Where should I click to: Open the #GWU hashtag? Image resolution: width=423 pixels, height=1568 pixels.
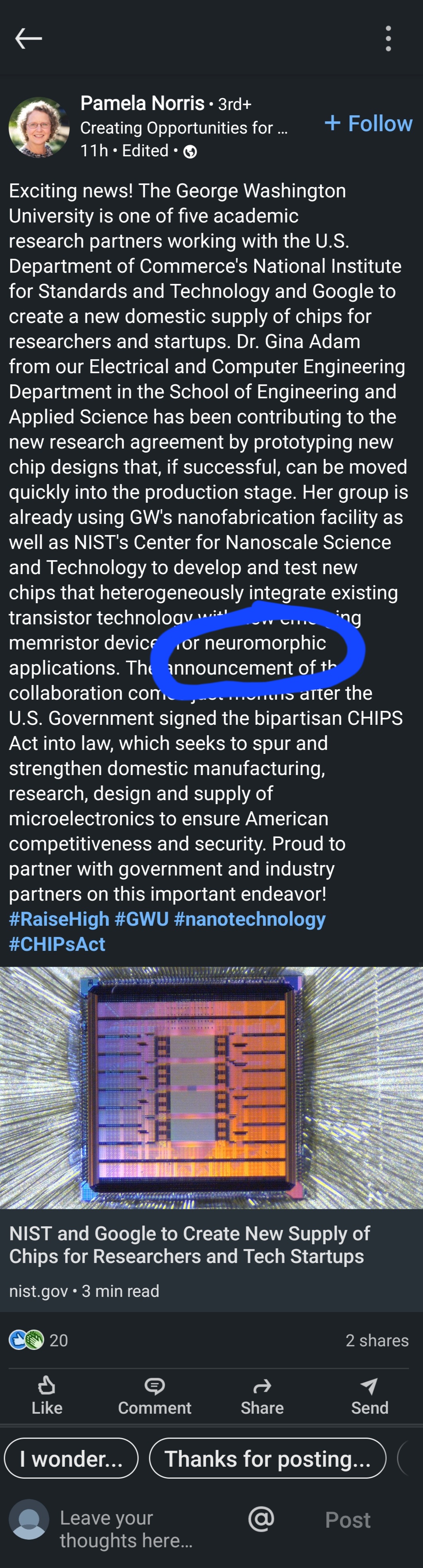pos(141,919)
